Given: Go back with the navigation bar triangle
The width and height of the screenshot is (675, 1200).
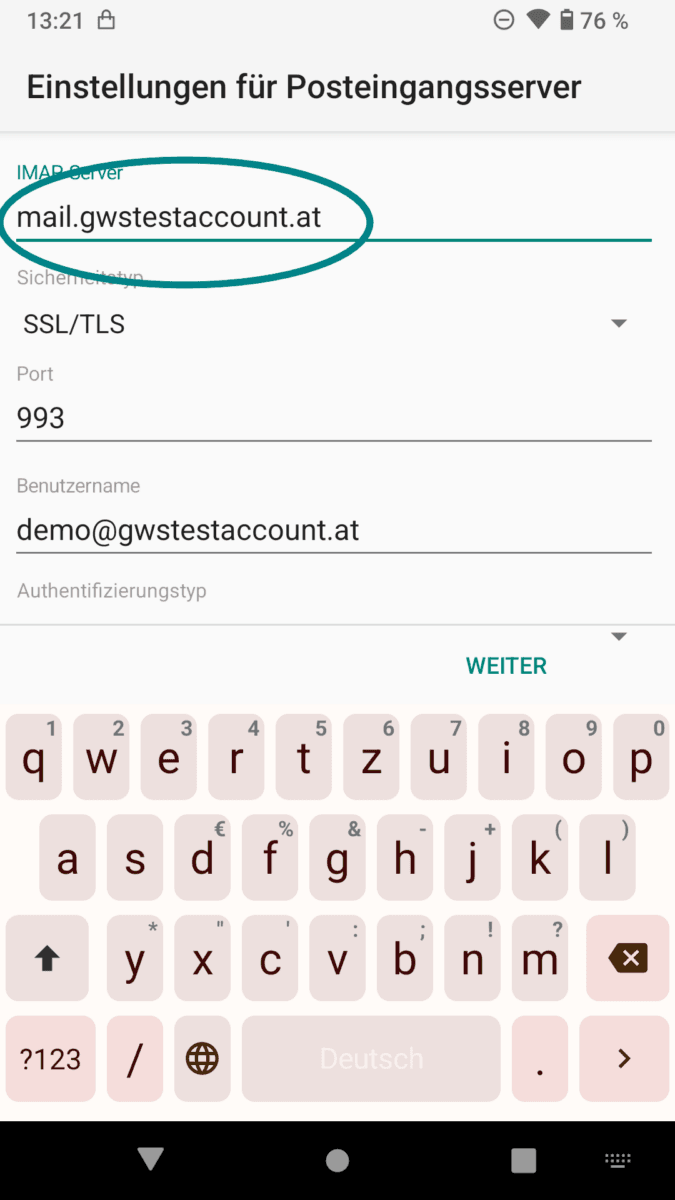Looking at the screenshot, I should click(x=150, y=1159).
